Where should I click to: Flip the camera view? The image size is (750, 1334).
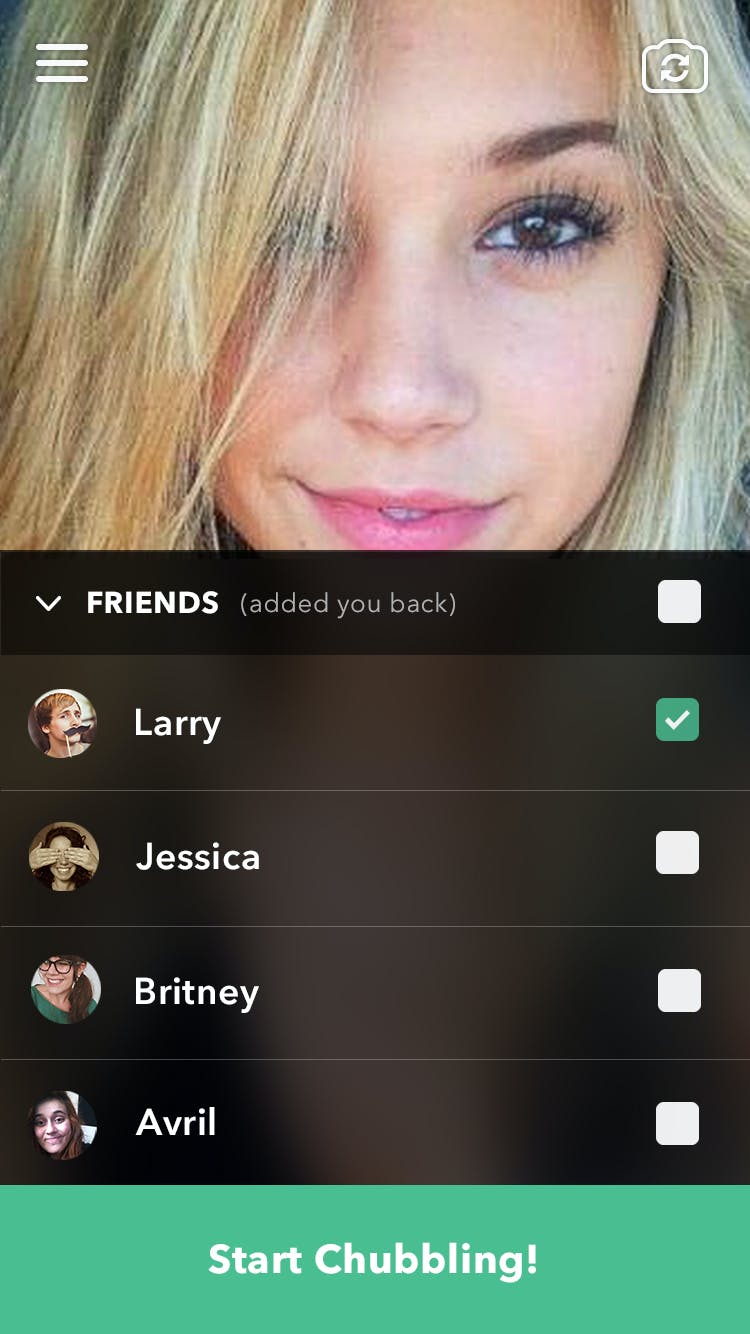pos(675,66)
